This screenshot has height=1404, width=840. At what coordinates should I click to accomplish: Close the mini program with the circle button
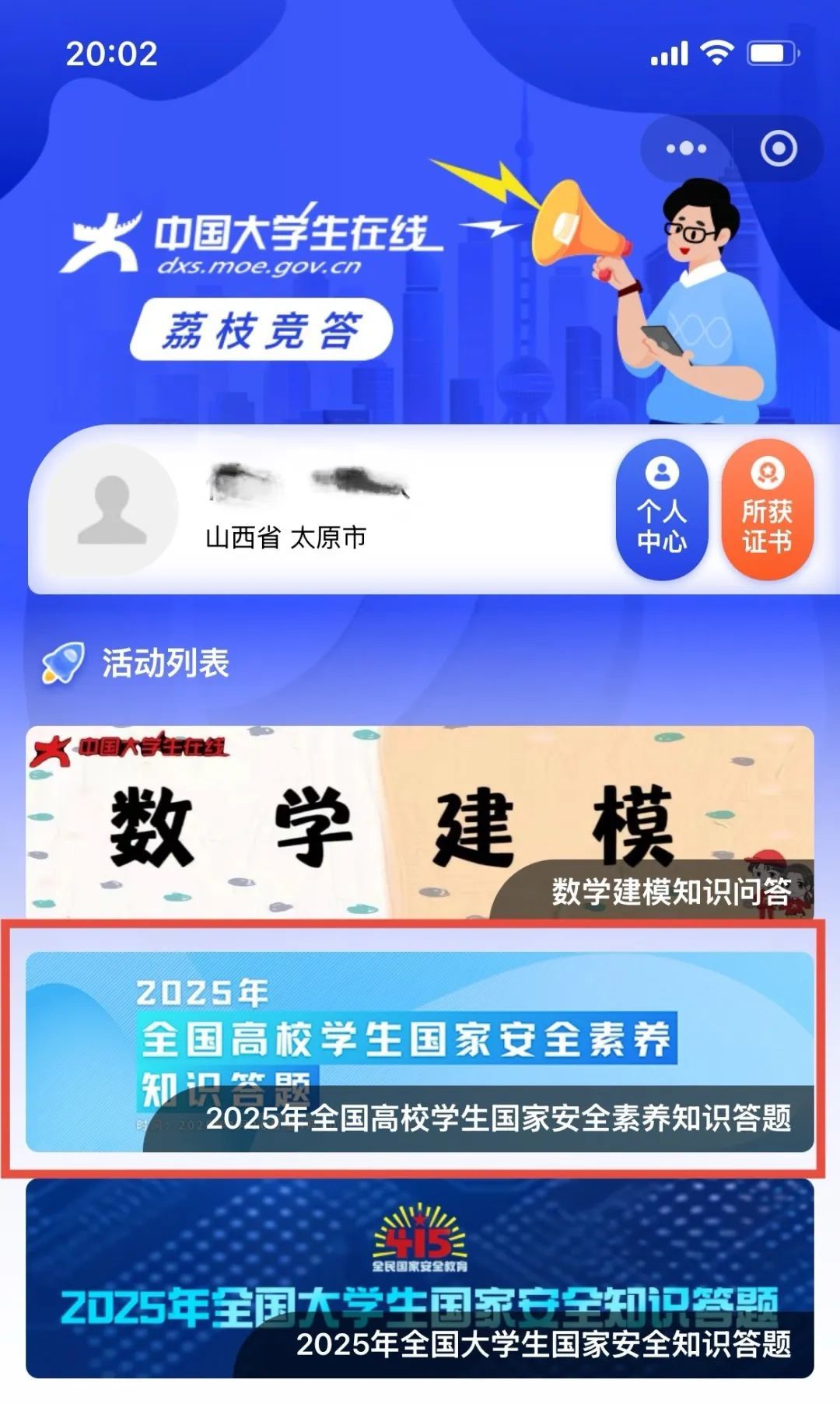pos(778,148)
